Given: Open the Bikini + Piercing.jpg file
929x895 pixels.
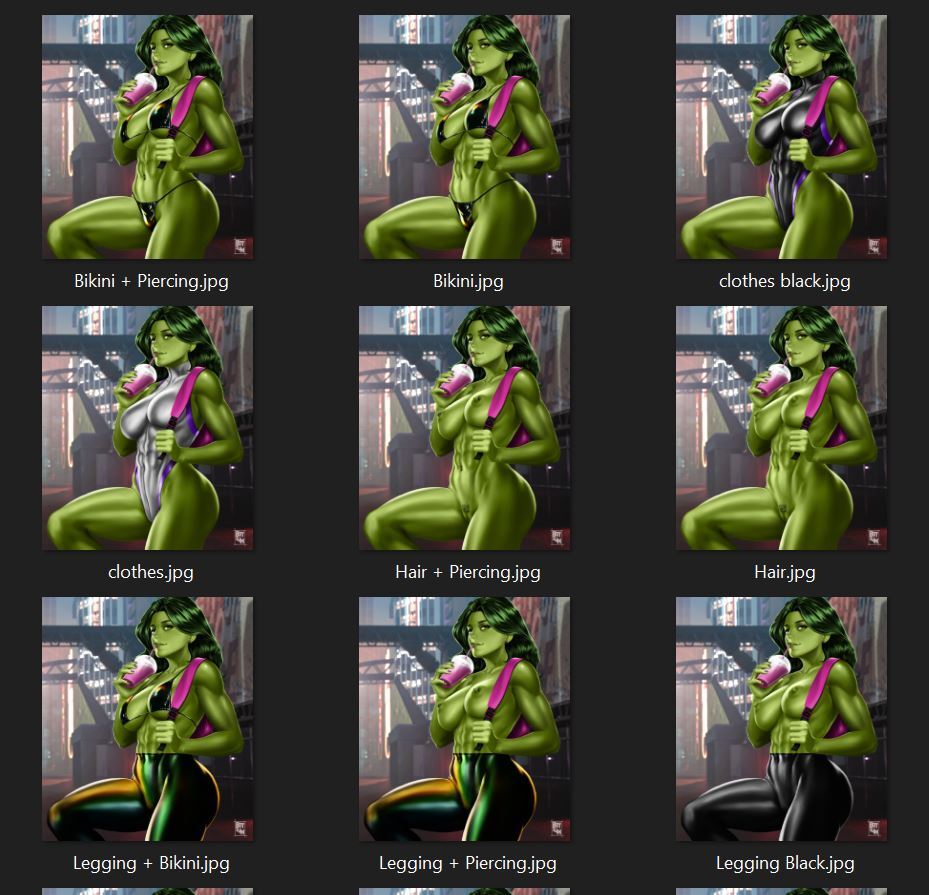Looking at the screenshot, I should coord(148,137).
